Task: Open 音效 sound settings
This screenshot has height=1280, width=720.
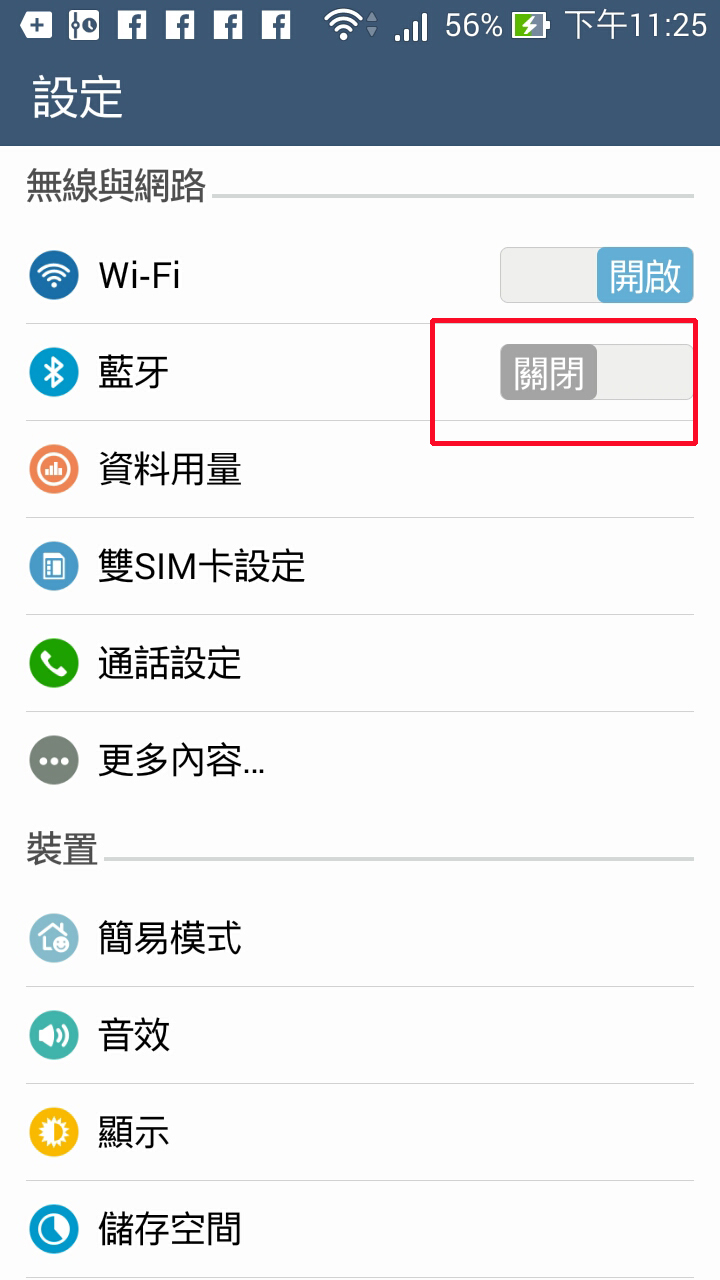Action: 360,1035
